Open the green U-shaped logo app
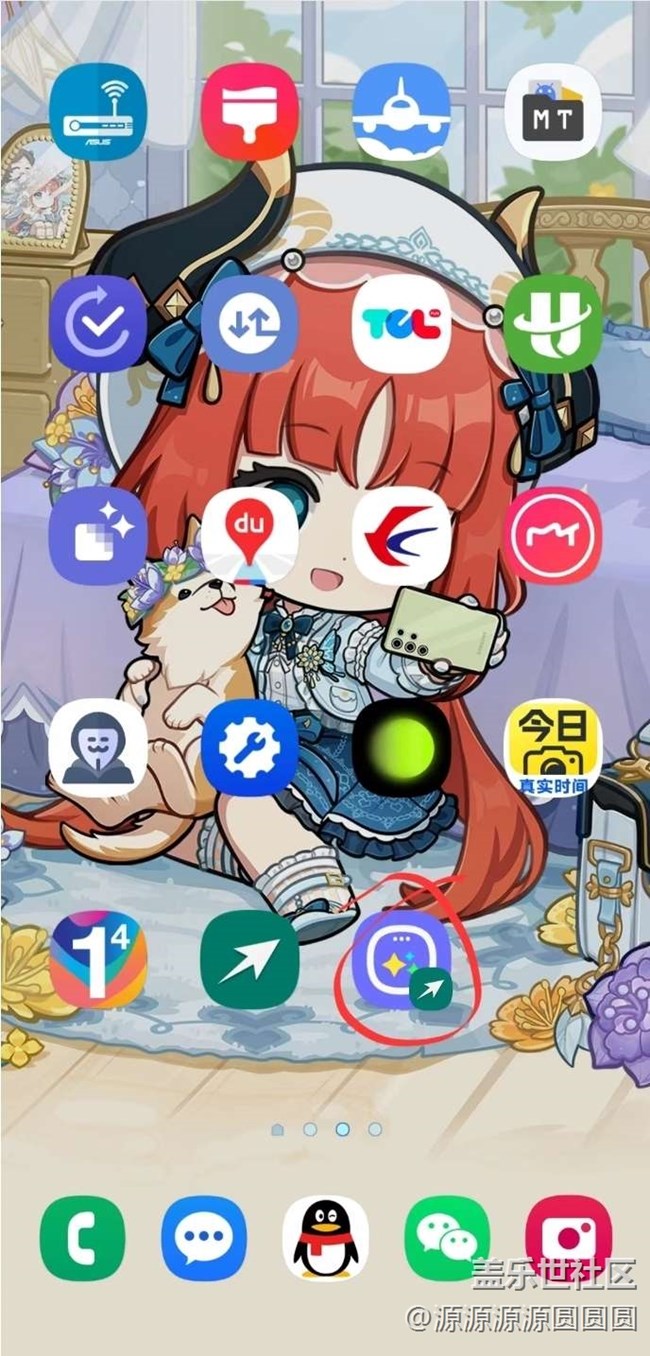 [x=552, y=324]
